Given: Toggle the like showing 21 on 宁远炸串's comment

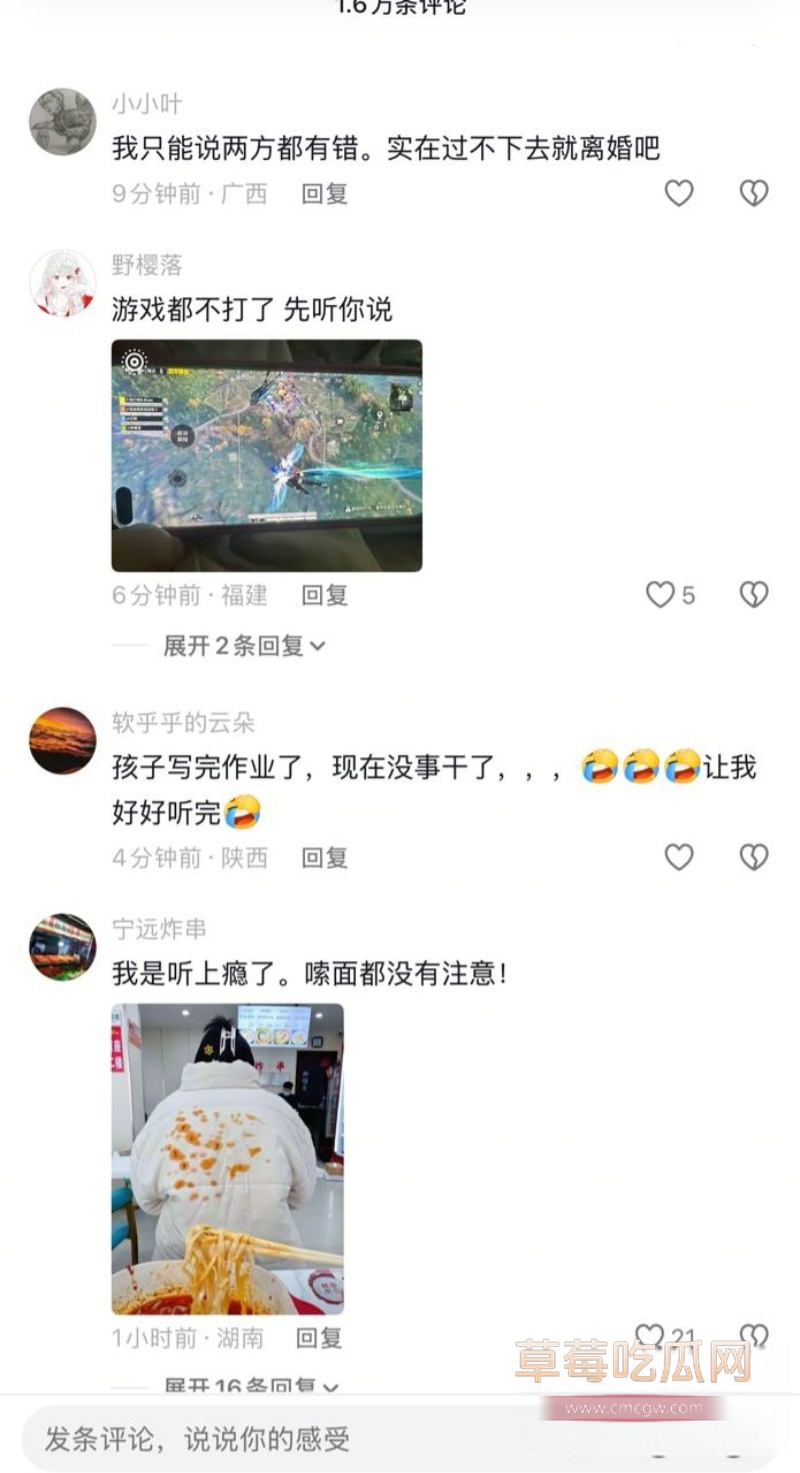Looking at the screenshot, I should click(x=651, y=1335).
